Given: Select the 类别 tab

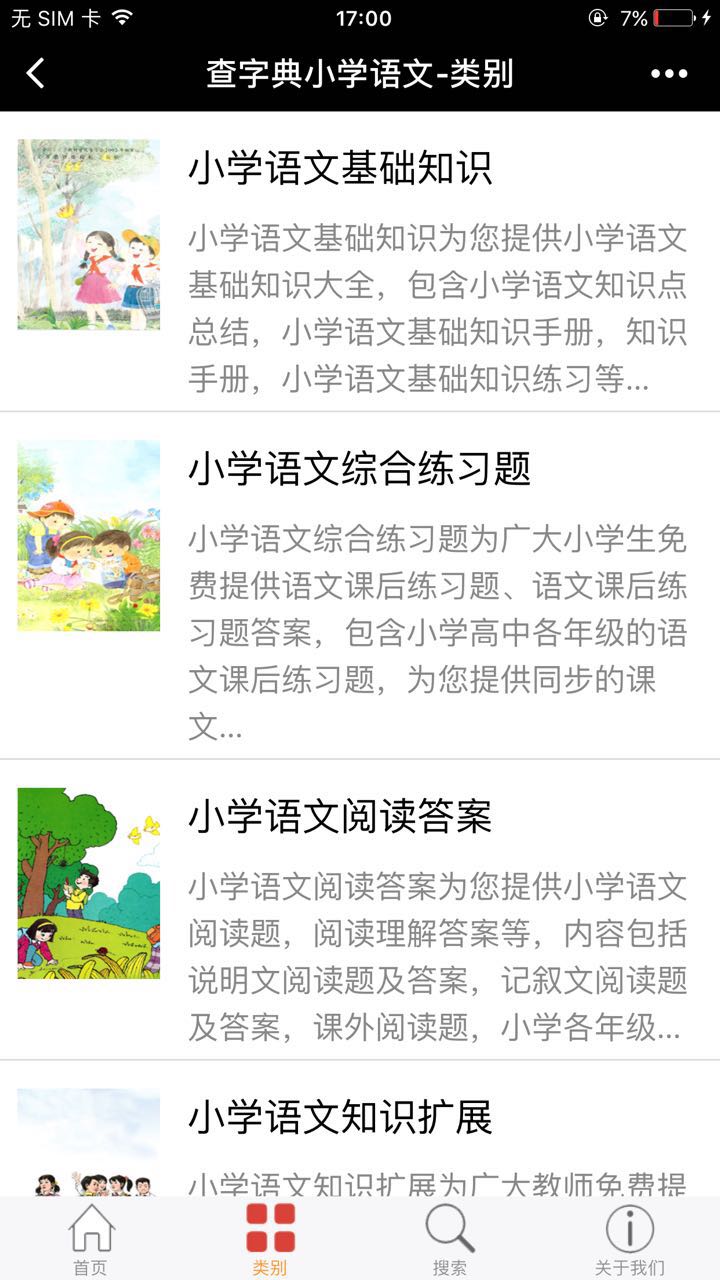Looking at the screenshot, I should point(270,1240).
